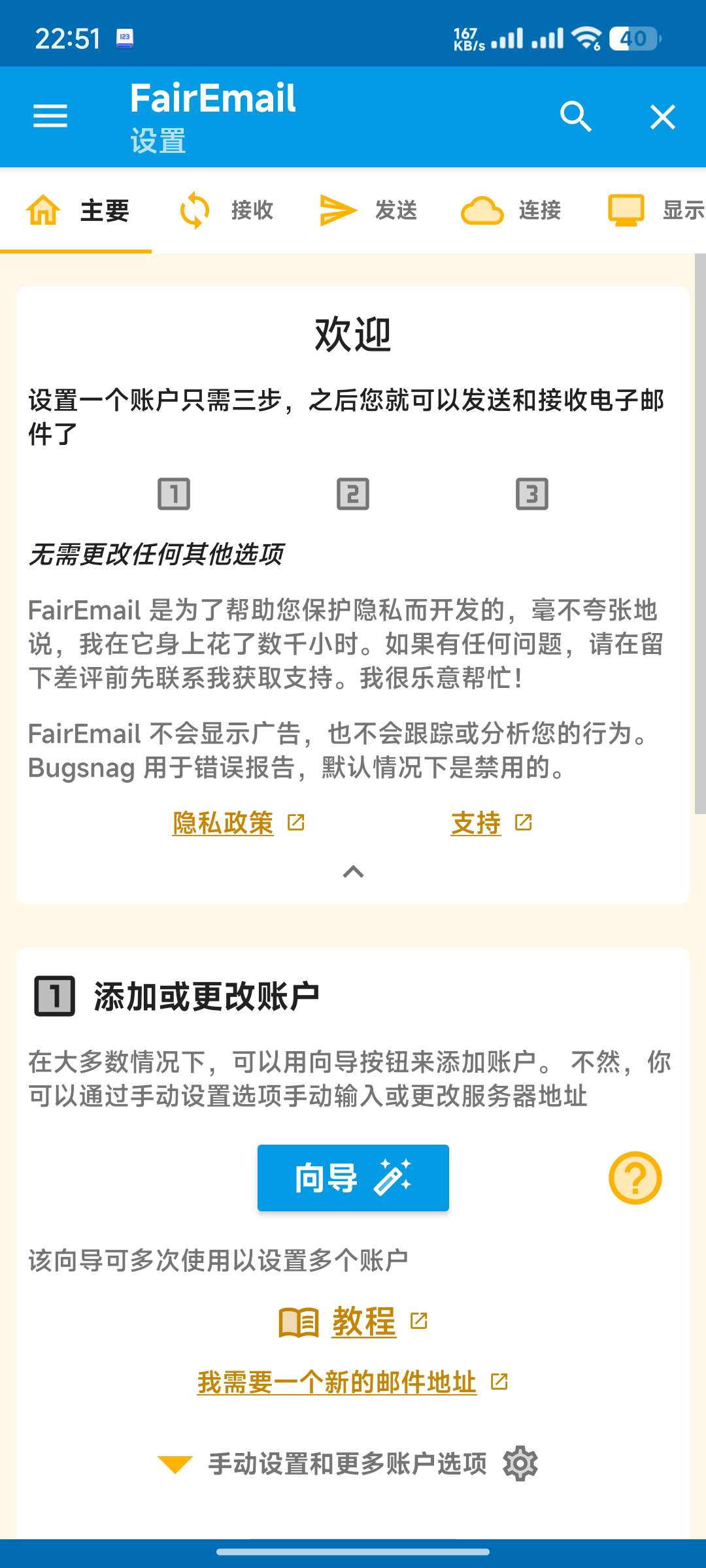Open the hamburger navigation menu
This screenshot has height=1568, width=706.
coord(50,117)
